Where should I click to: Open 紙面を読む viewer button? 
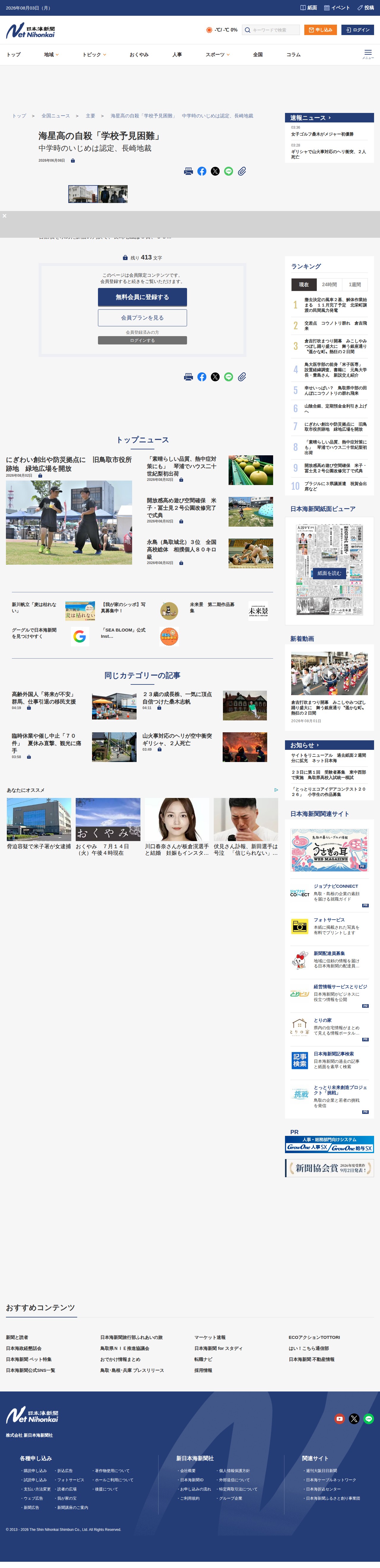(329, 573)
